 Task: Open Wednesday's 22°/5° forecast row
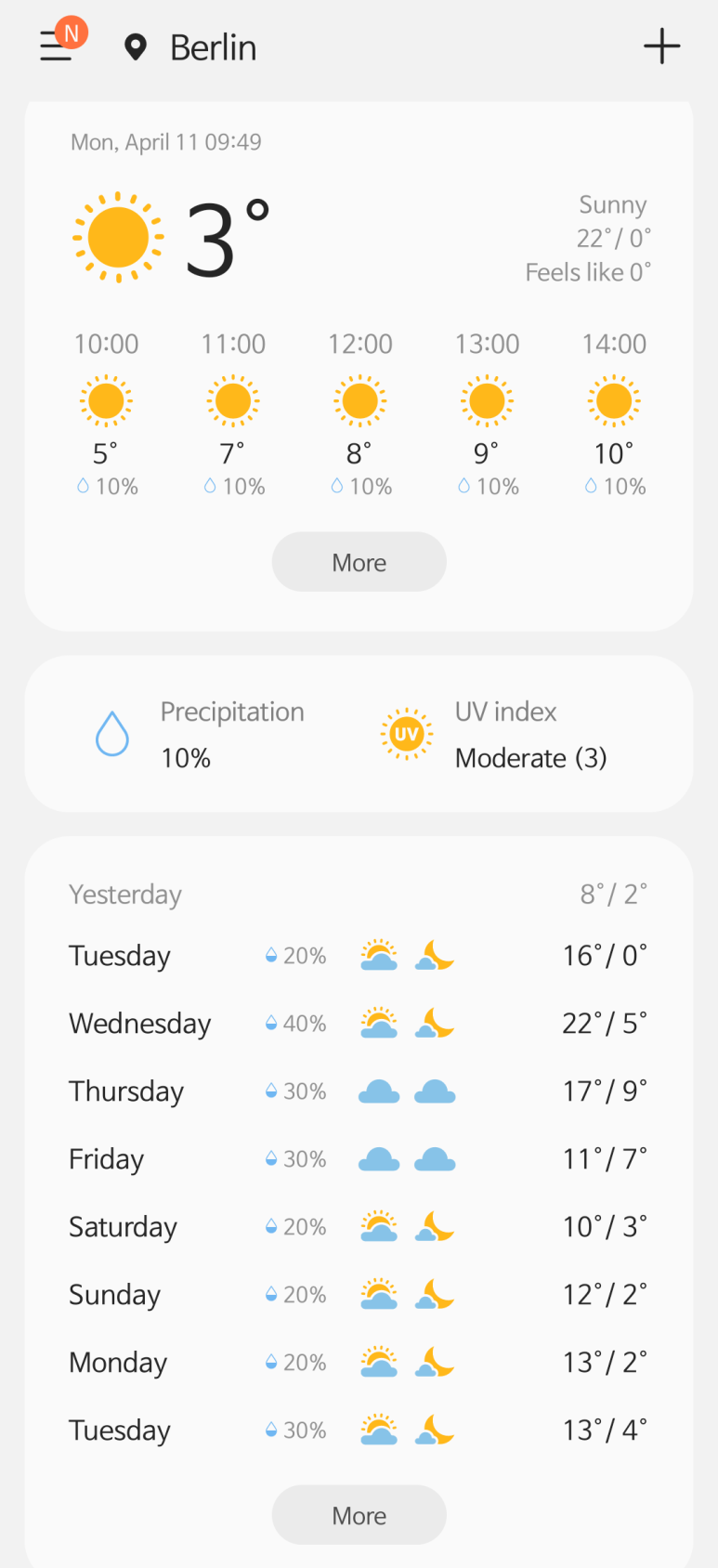pos(359,1024)
